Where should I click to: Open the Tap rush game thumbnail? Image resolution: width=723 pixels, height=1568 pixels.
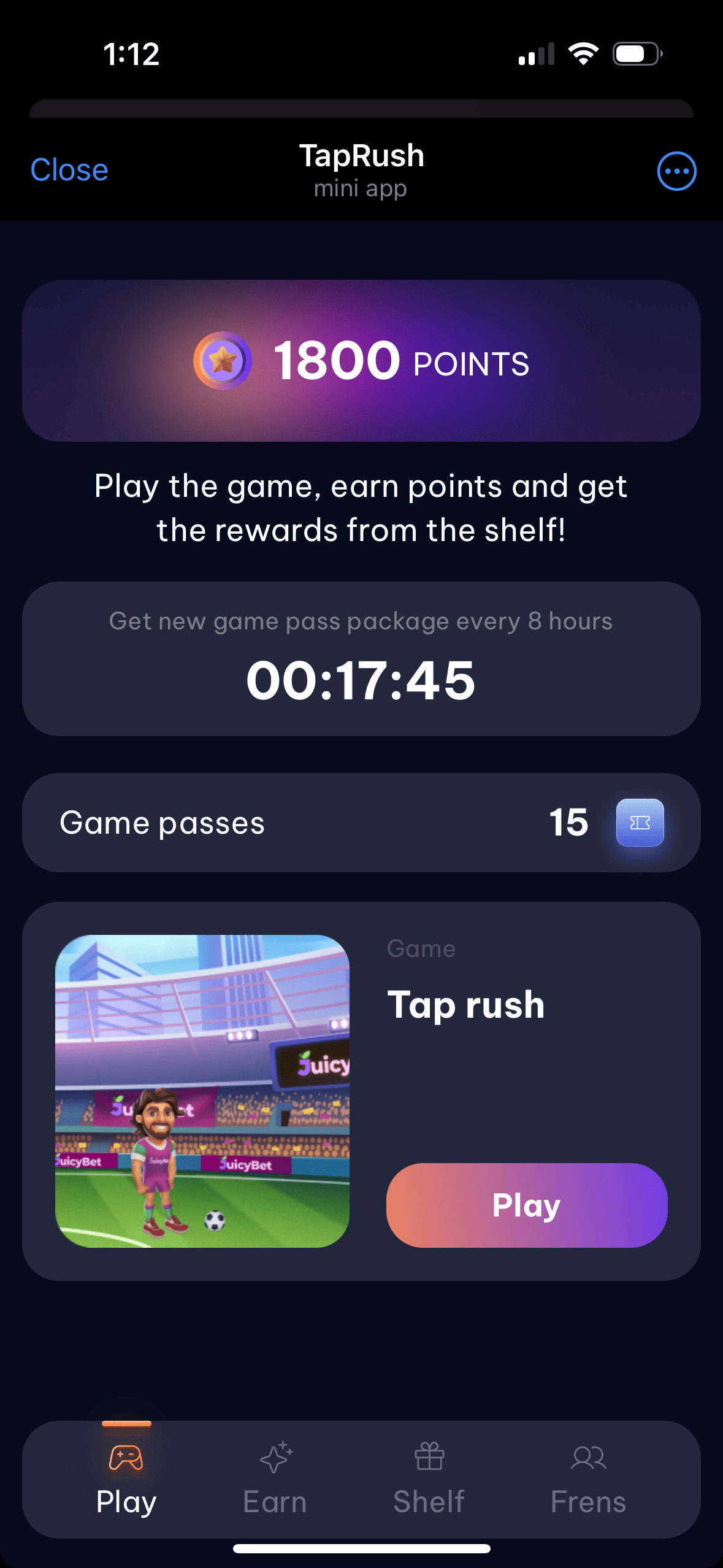coord(202,1091)
